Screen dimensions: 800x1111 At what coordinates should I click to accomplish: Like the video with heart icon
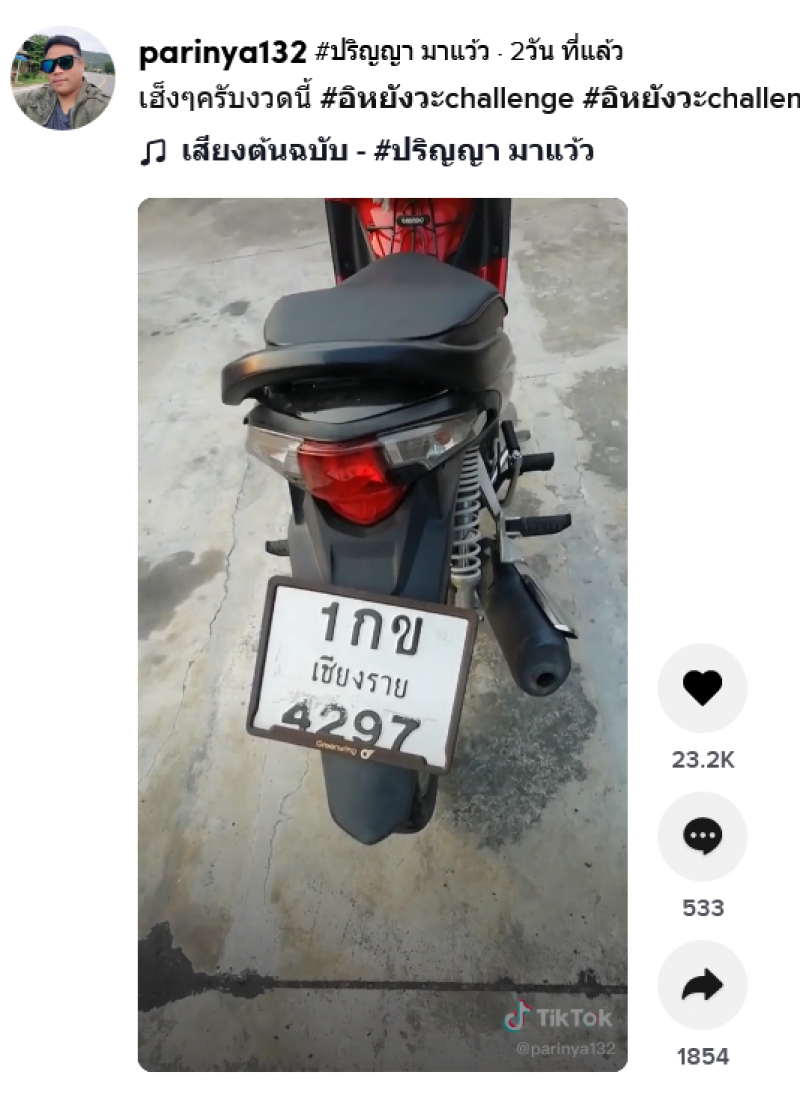[702, 688]
